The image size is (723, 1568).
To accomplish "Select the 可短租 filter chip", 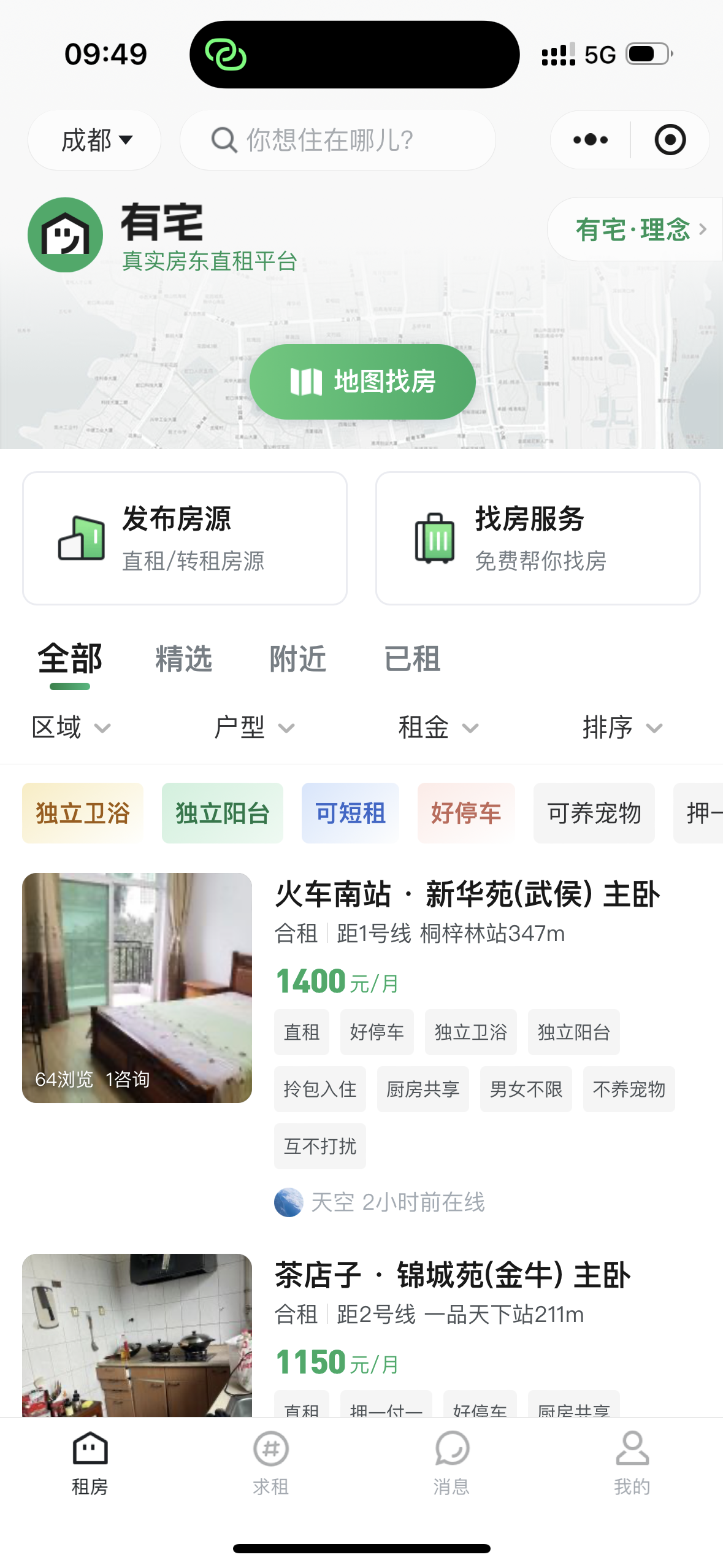I will pos(350,813).
